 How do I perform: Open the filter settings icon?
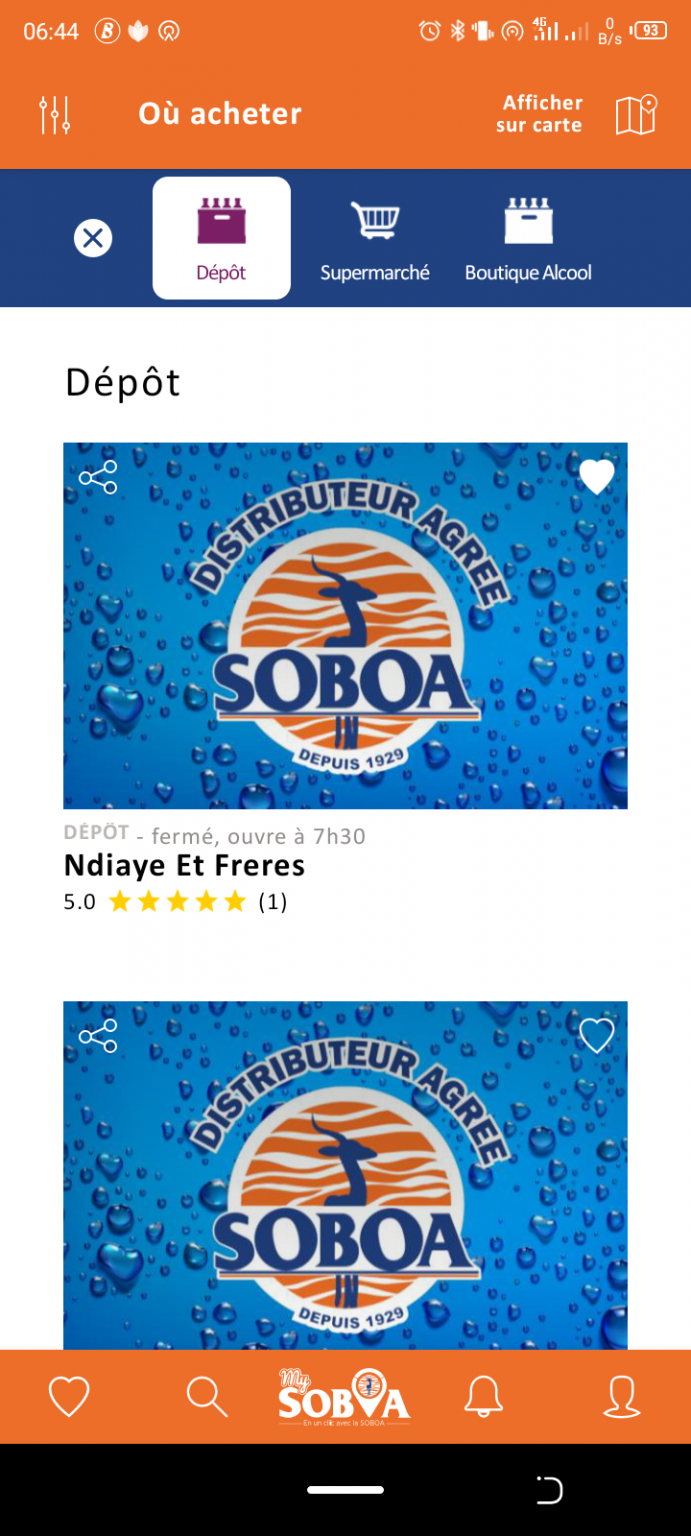click(x=54, y=115)
